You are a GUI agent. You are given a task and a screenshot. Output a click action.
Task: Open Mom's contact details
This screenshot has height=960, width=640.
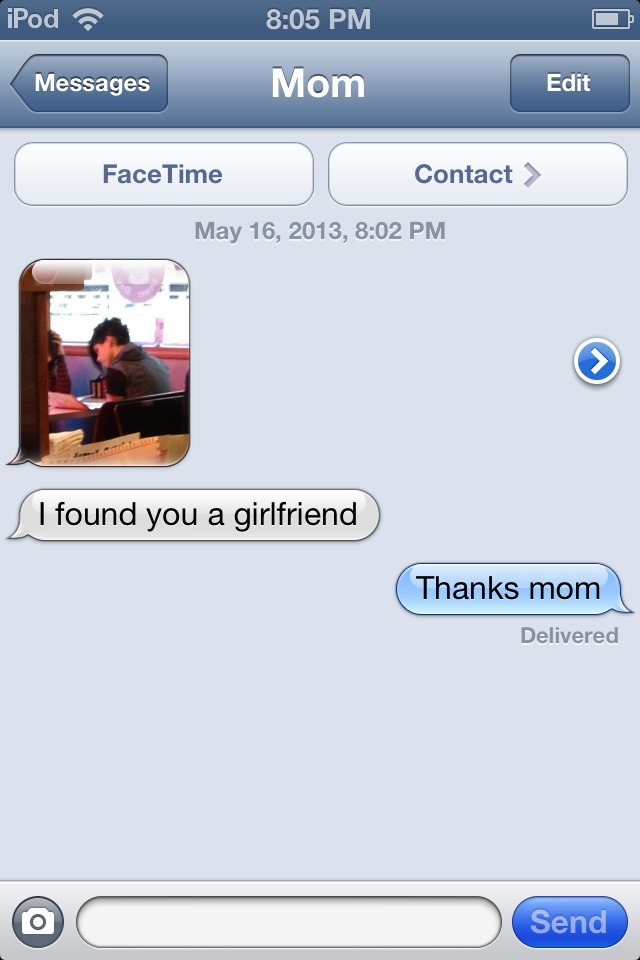point(477,174)
